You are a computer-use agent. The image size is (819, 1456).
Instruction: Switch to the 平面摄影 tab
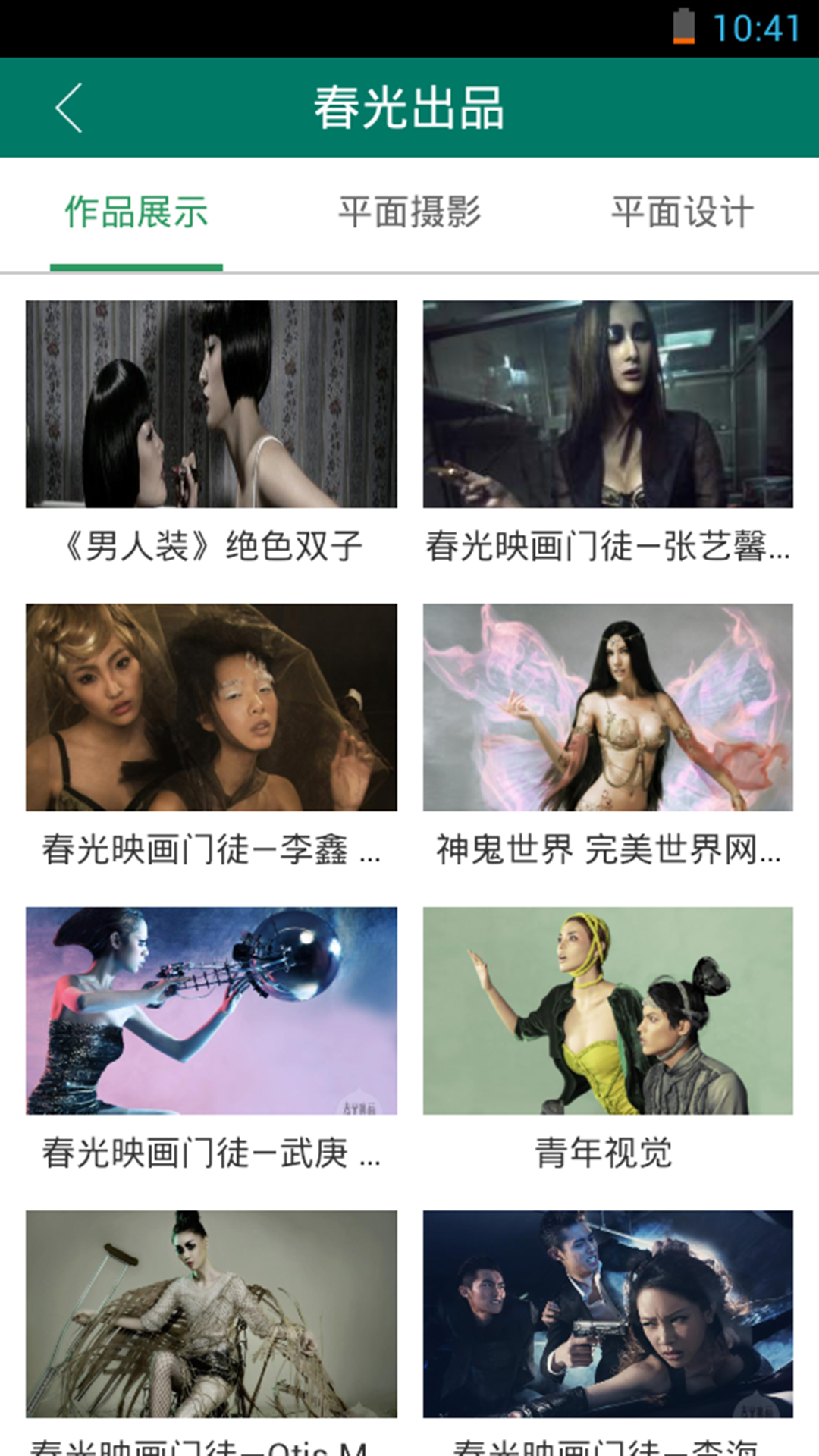[409, 212]
